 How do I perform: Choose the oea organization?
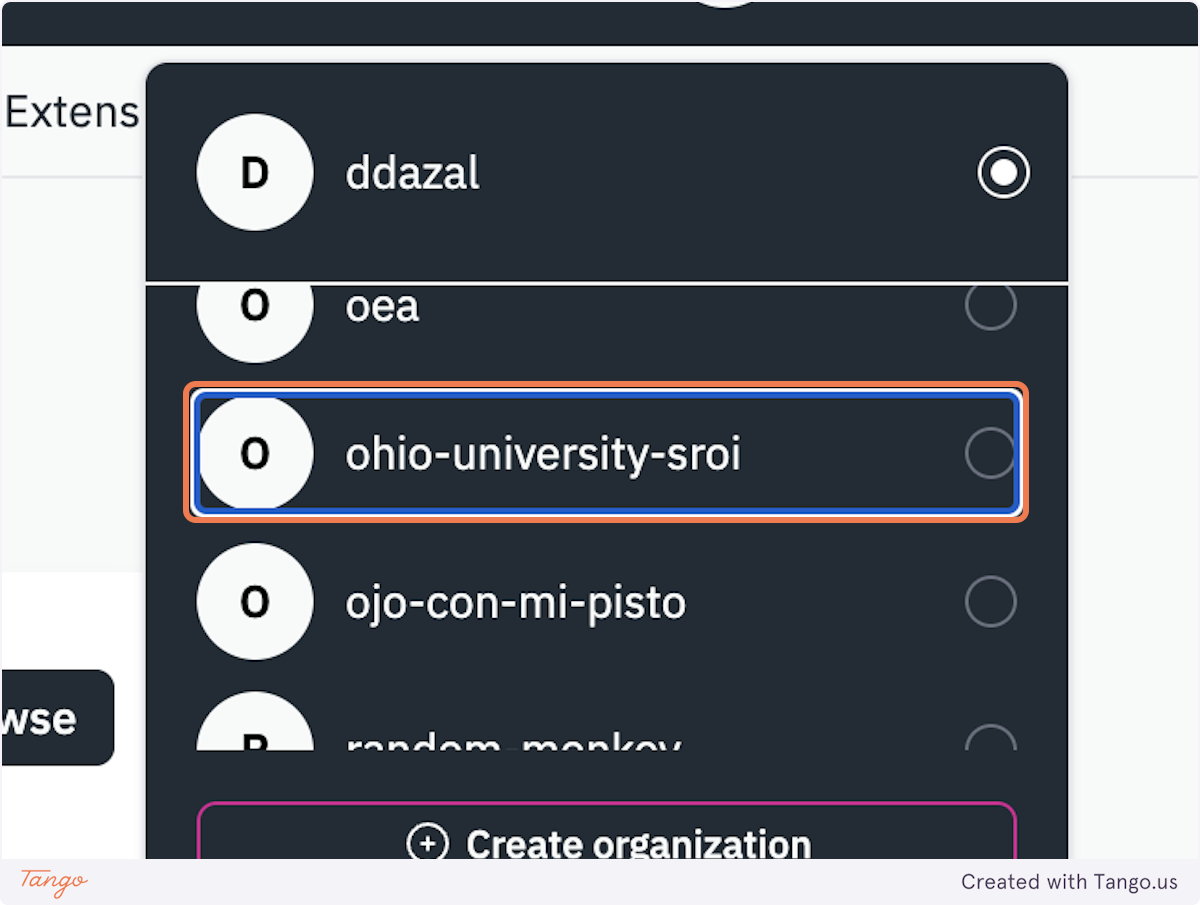606,310
